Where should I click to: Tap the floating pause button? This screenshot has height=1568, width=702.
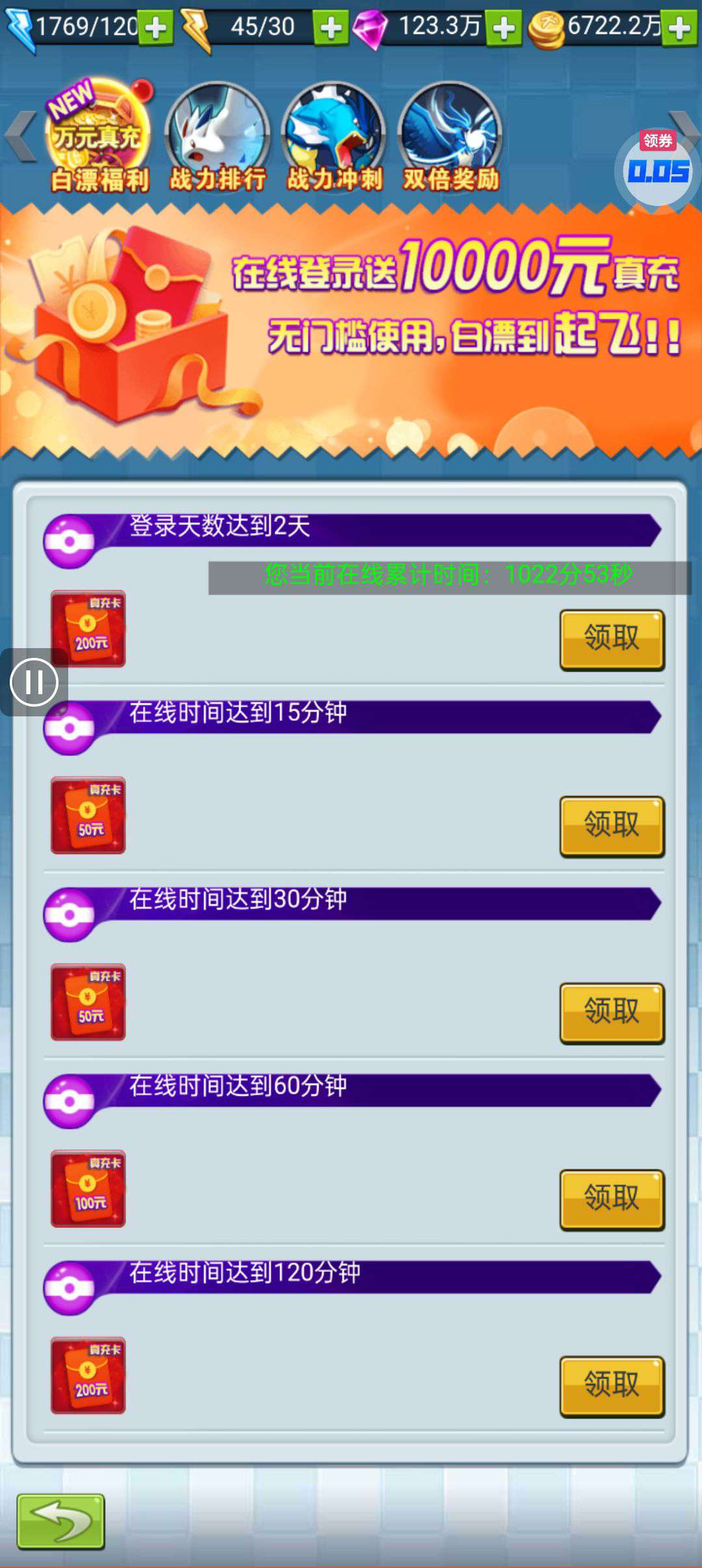click(x=34, y=682)
